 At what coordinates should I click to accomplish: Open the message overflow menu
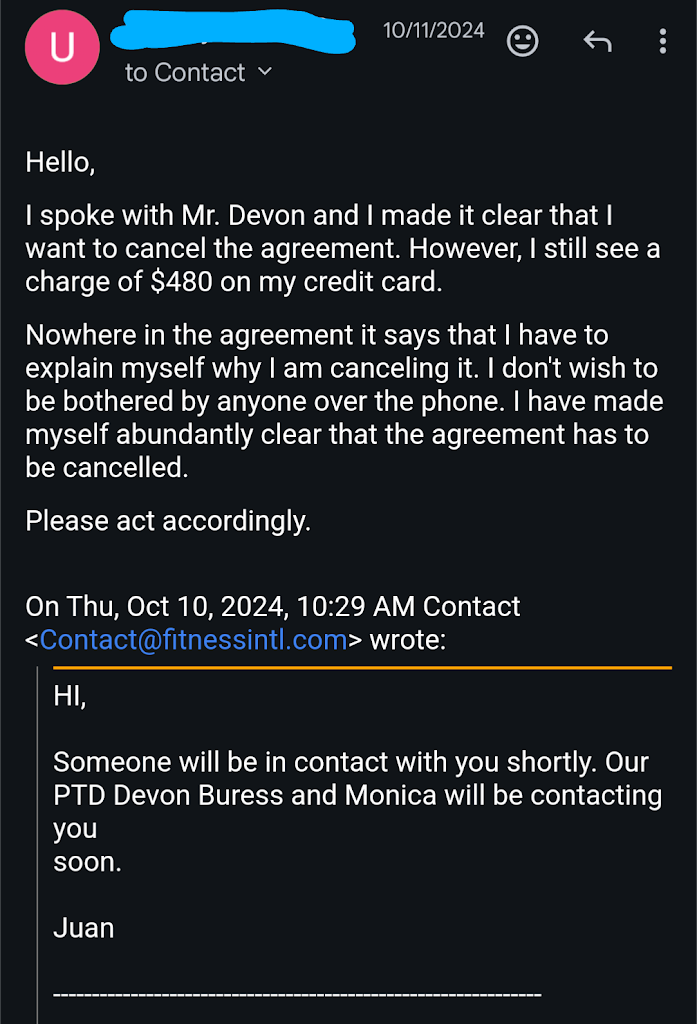pyautogui.click(x=662, y=41)
